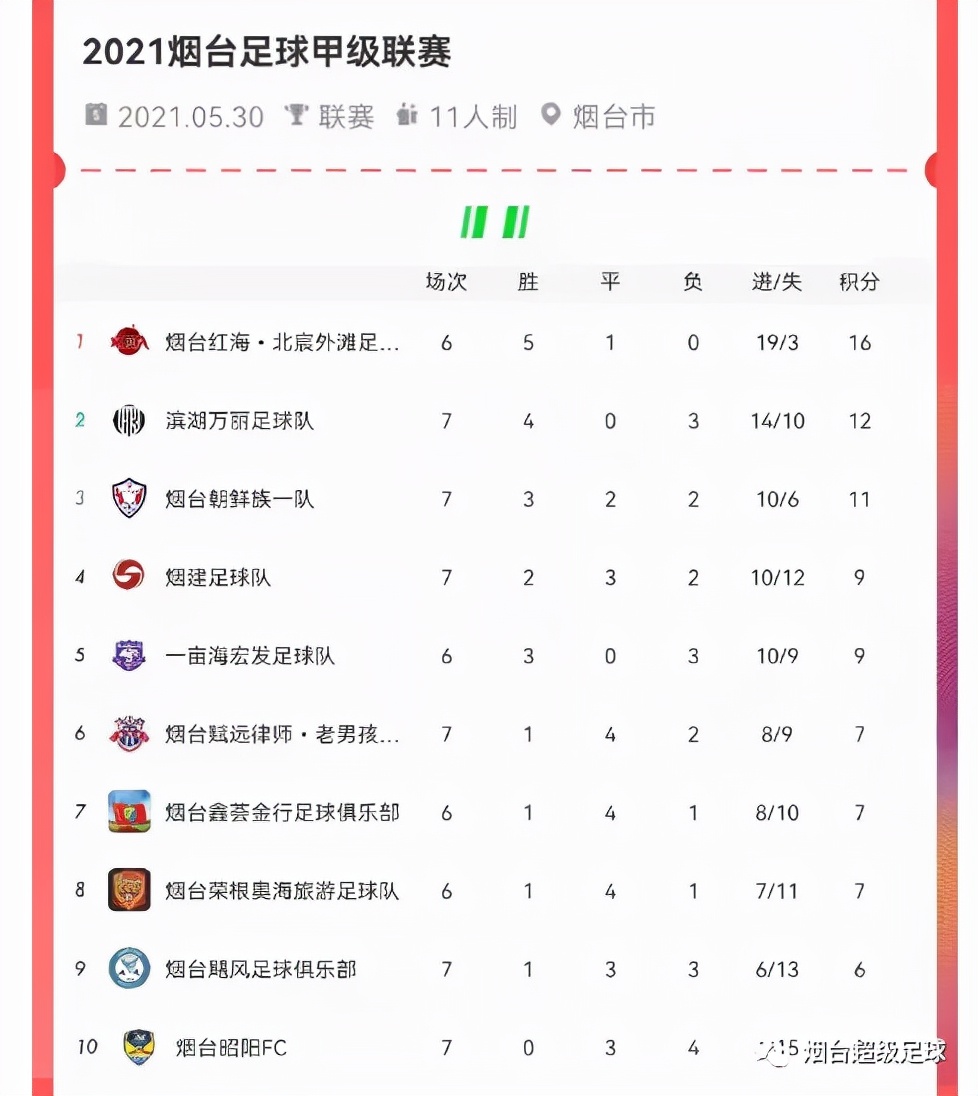Select the 胜 column header
This screenshot has height=1096, width=978.
528,282
